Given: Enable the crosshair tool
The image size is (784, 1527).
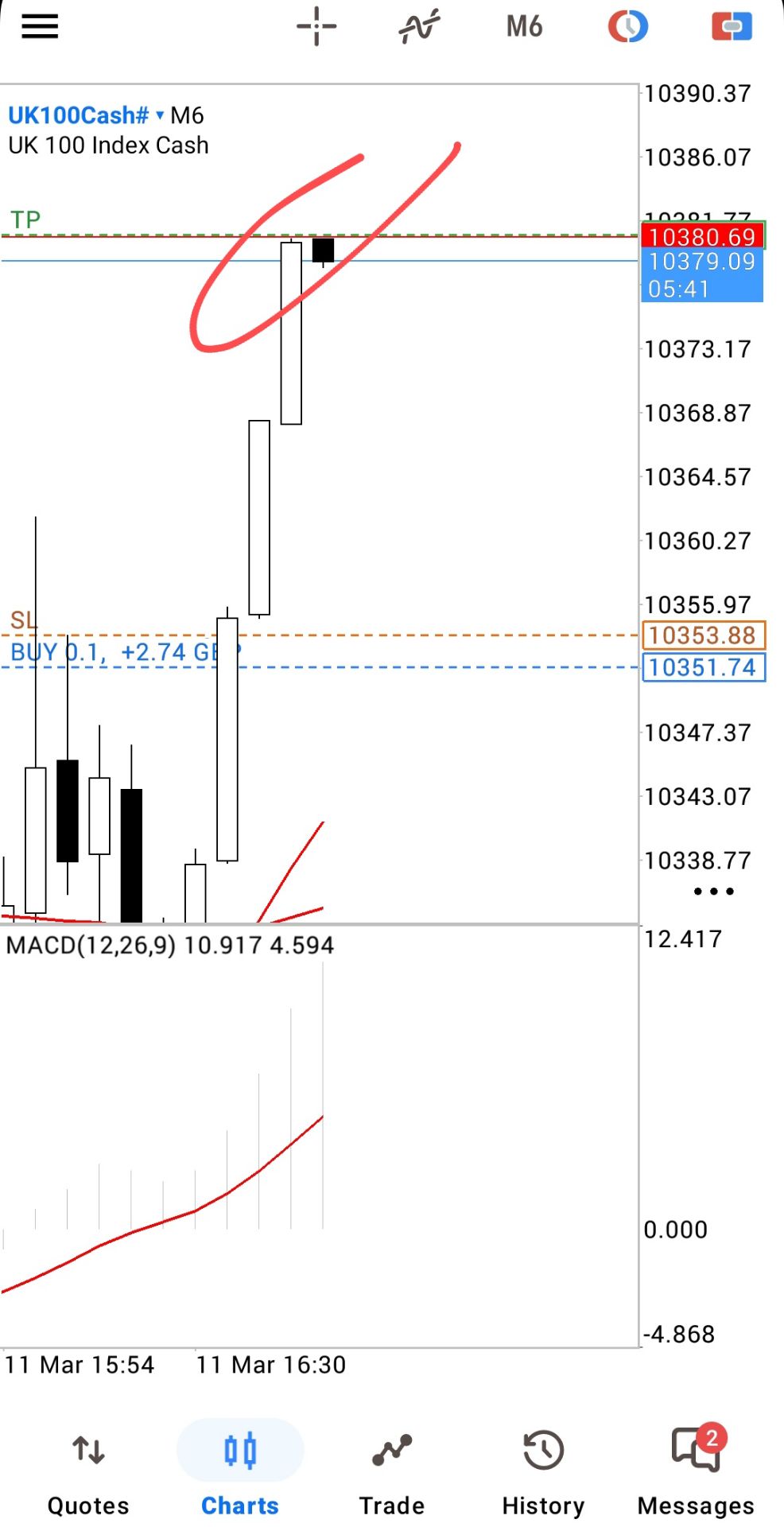Looking at the screenshot, I should pyautogui.click(x=316, y=27).
